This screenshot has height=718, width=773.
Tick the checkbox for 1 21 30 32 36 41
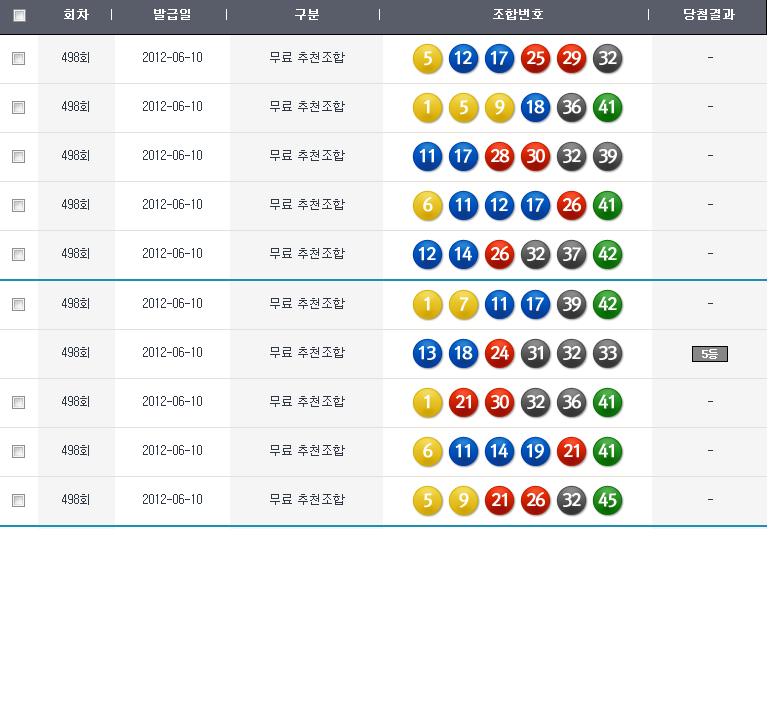(x=18, y=402)
